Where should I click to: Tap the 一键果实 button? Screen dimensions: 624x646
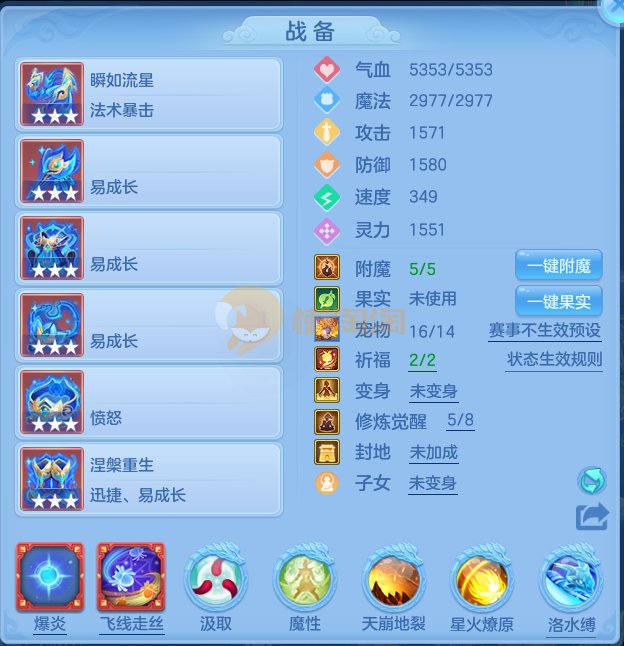coord(558,300)
